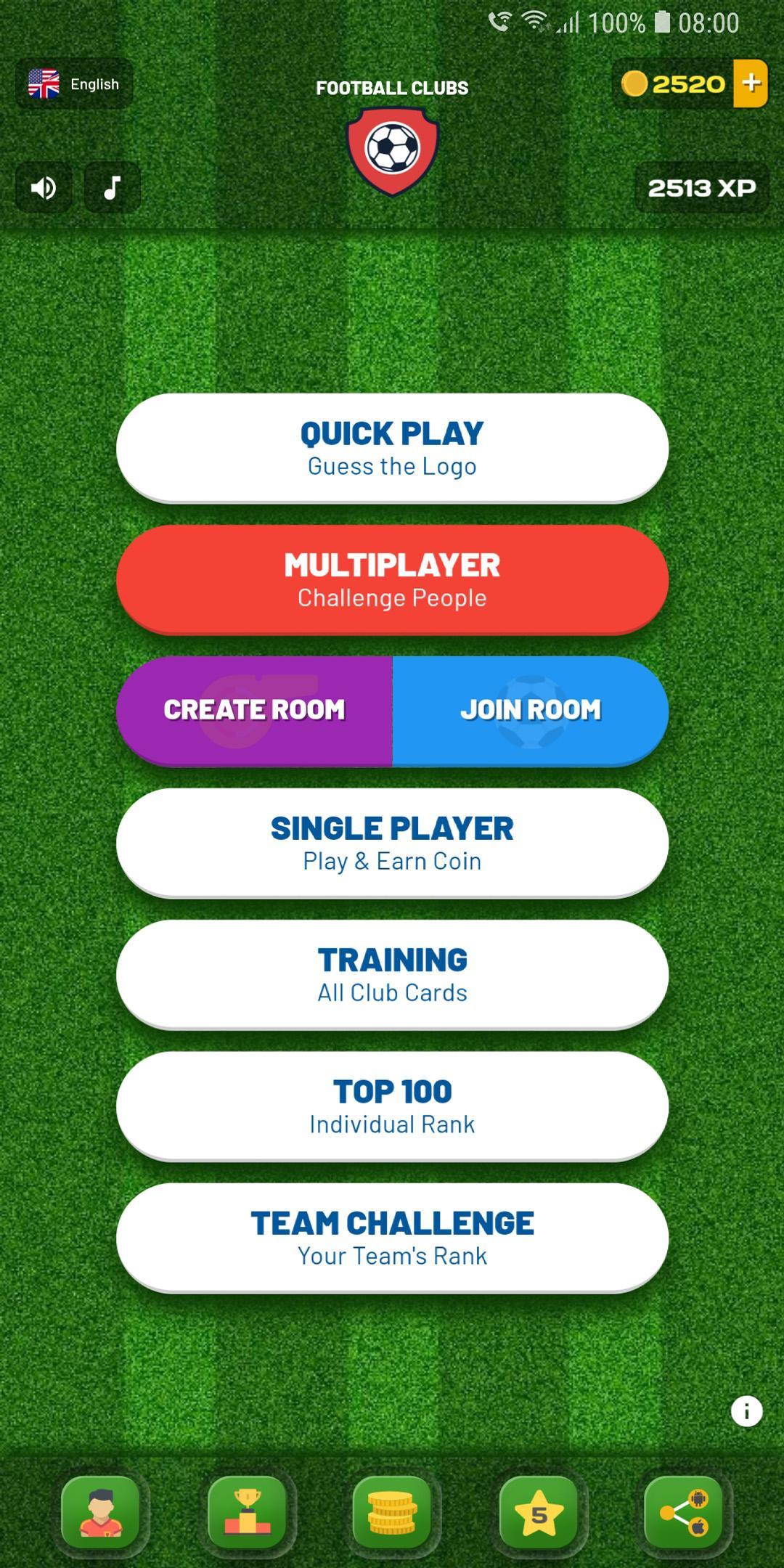Start Single Player mode
Viewport: 784px width, 1568px height.
(x=392, y=843)
